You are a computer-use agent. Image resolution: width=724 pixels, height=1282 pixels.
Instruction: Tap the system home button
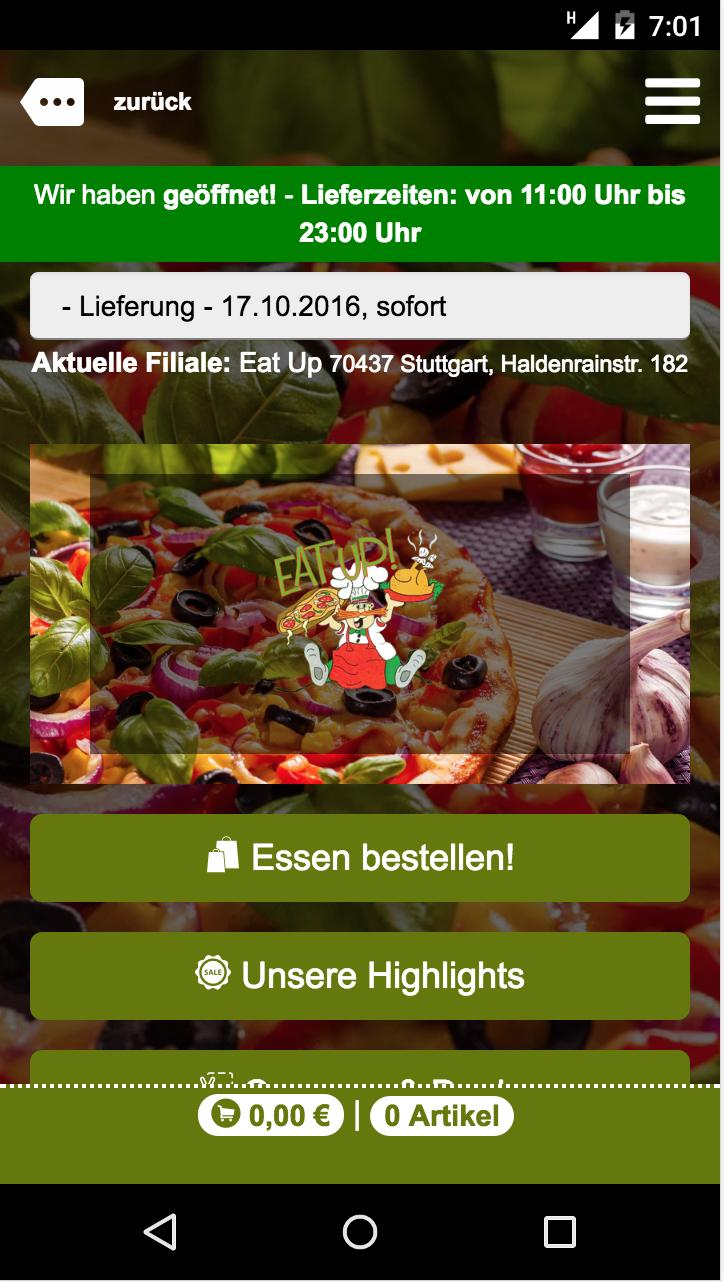360,1232
